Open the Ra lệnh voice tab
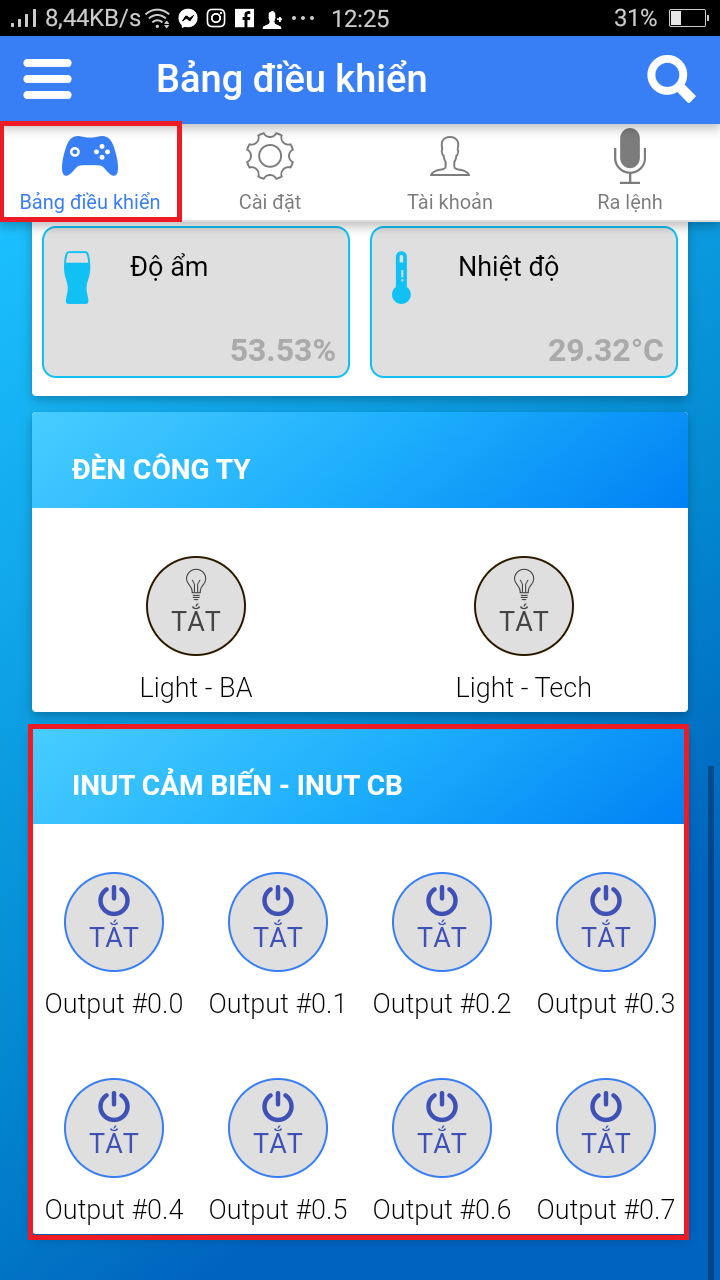The width and height of the screenshot is (720, 1280). (630, 171)
